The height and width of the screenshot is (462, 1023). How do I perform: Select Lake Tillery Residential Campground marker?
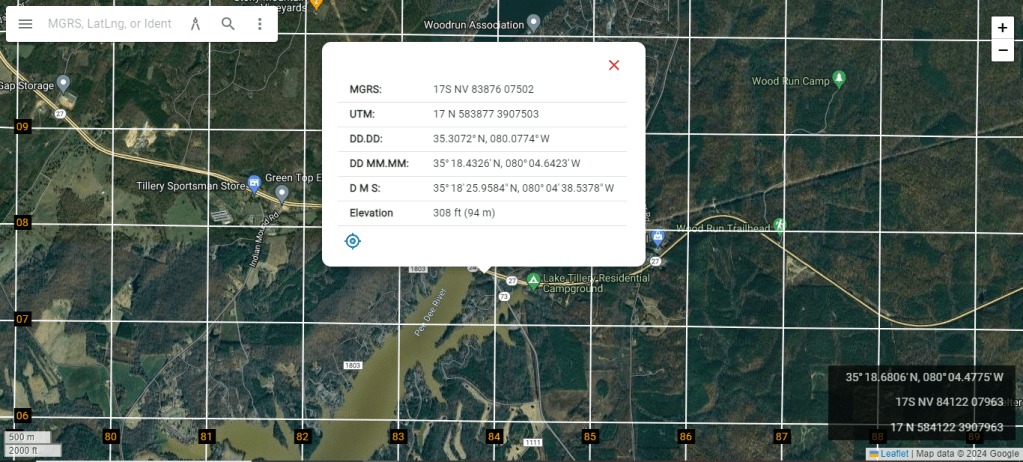[x=534, y=280]
